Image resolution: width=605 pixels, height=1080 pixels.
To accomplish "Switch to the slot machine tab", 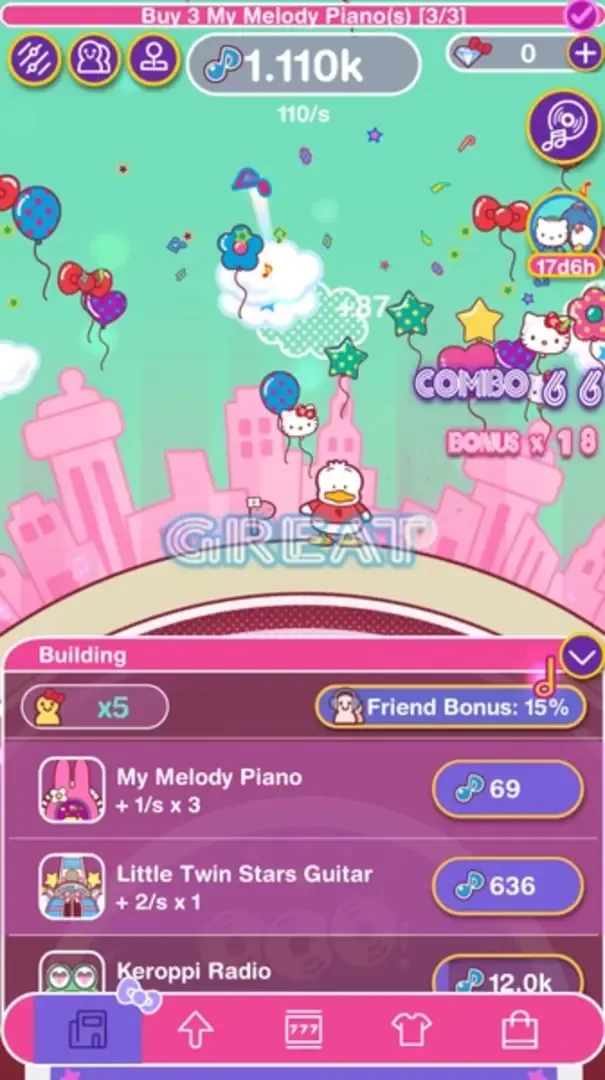I will click(x=303, y=1030).
